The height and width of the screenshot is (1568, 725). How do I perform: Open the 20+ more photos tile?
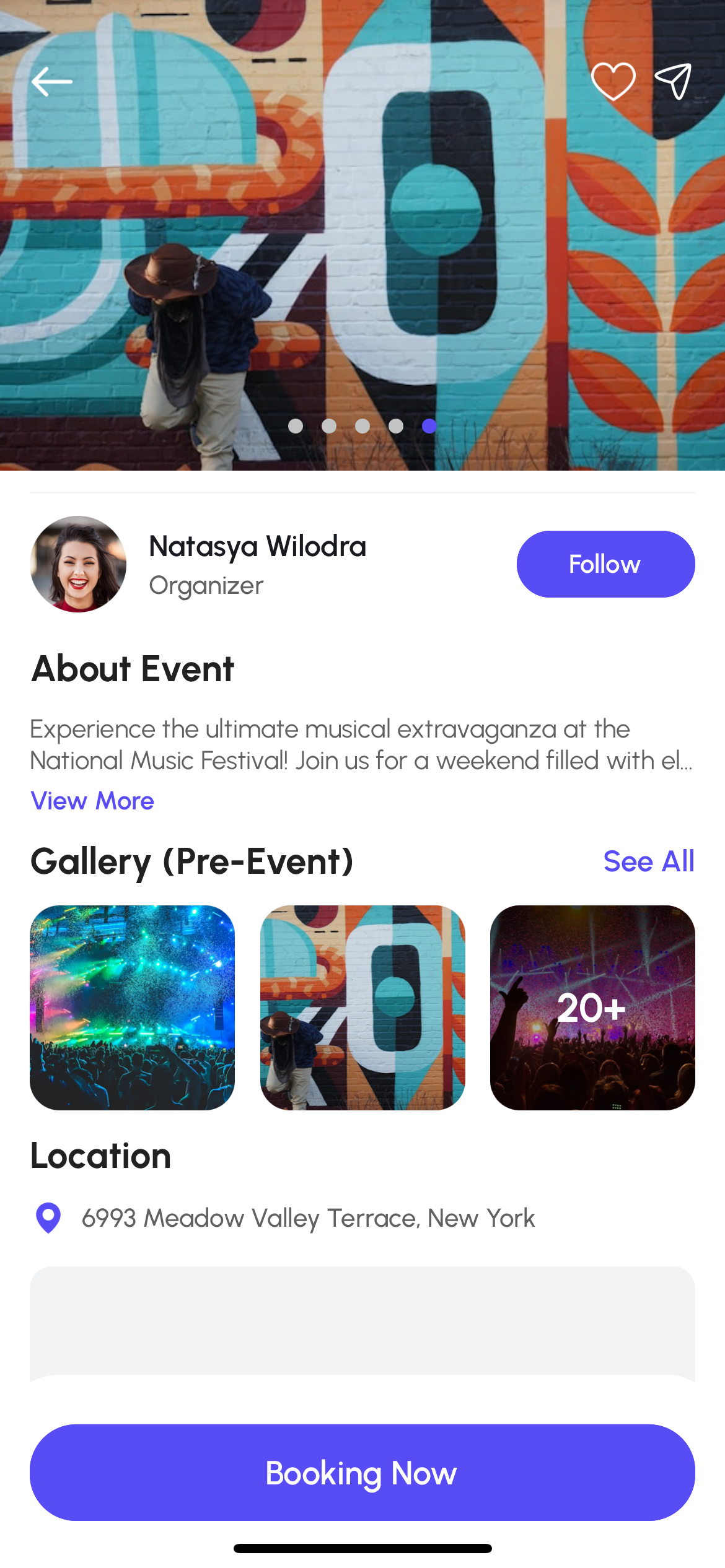pos(592,1008)
